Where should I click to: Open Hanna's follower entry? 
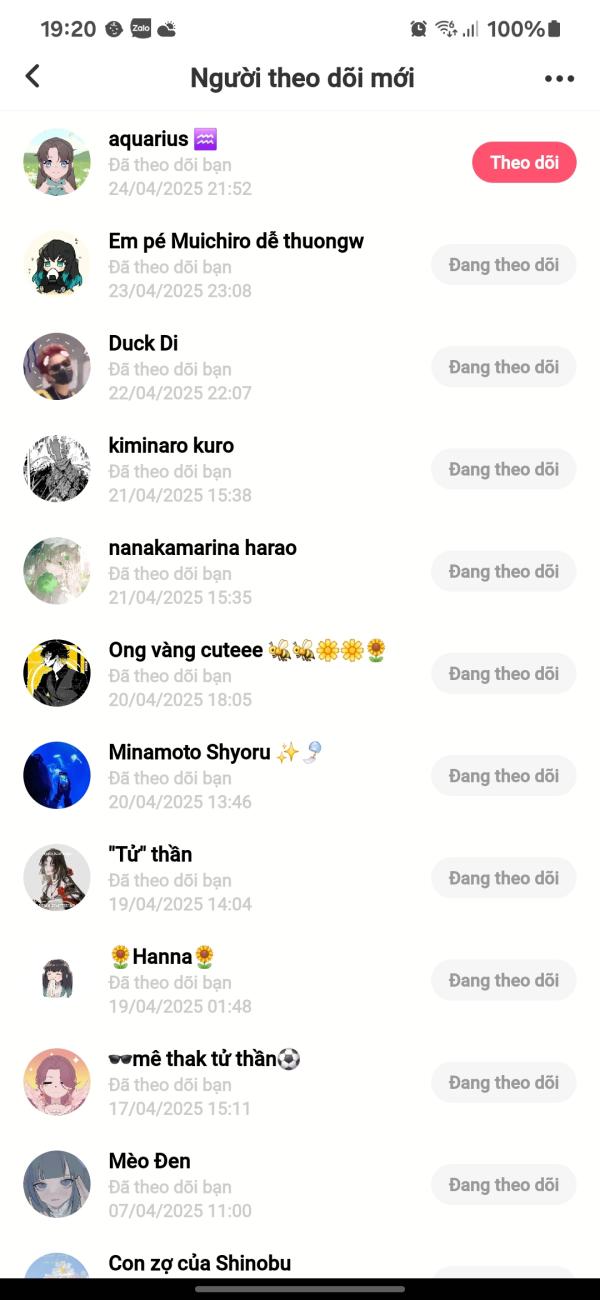click(x=300, y=980)
